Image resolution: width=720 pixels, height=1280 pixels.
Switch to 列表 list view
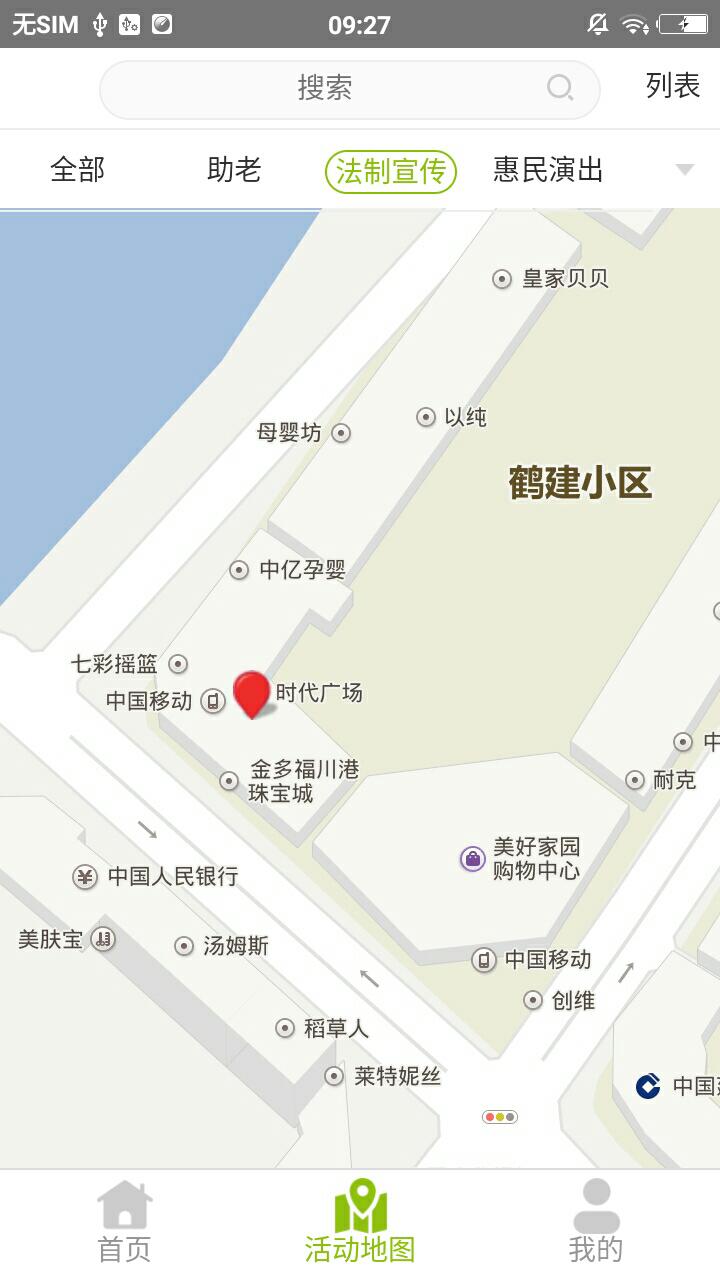click(x=672, y=86)
